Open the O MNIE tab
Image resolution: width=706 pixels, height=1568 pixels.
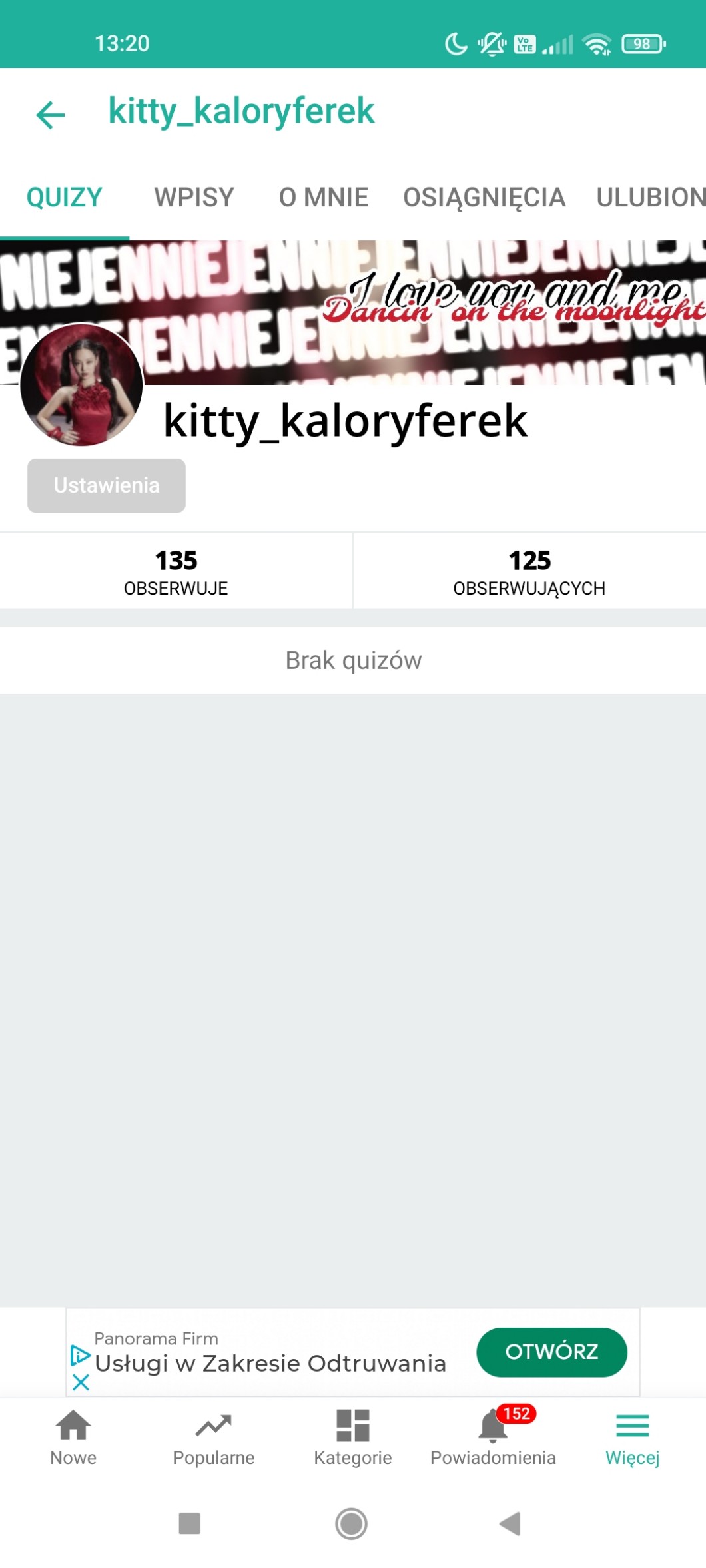pos(324,198)
